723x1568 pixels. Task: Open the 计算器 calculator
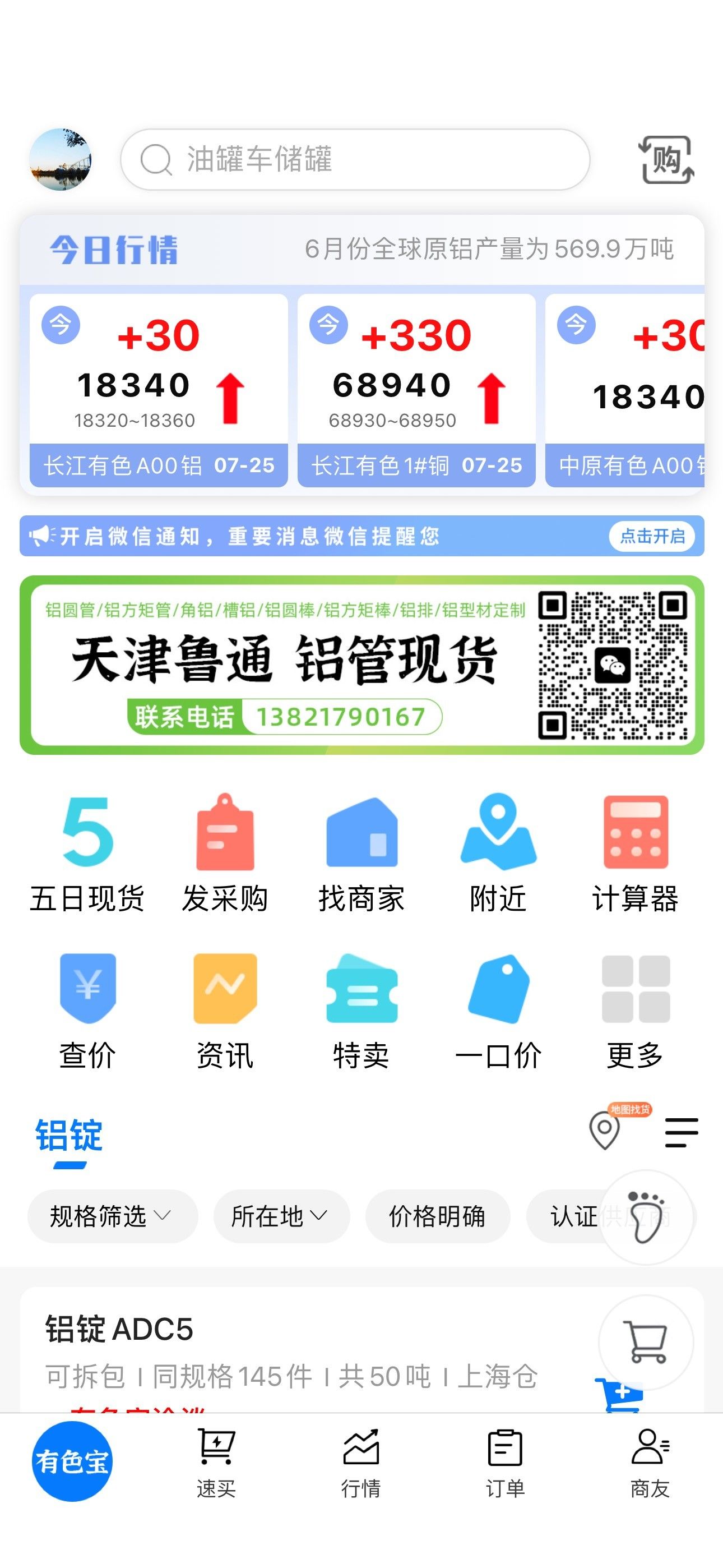635,853
